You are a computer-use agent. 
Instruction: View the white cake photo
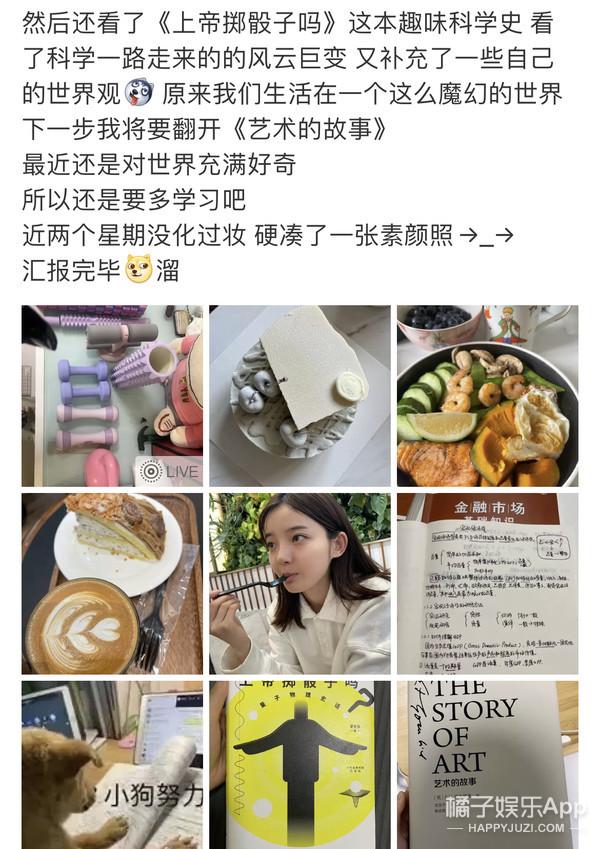pos(299,395)
